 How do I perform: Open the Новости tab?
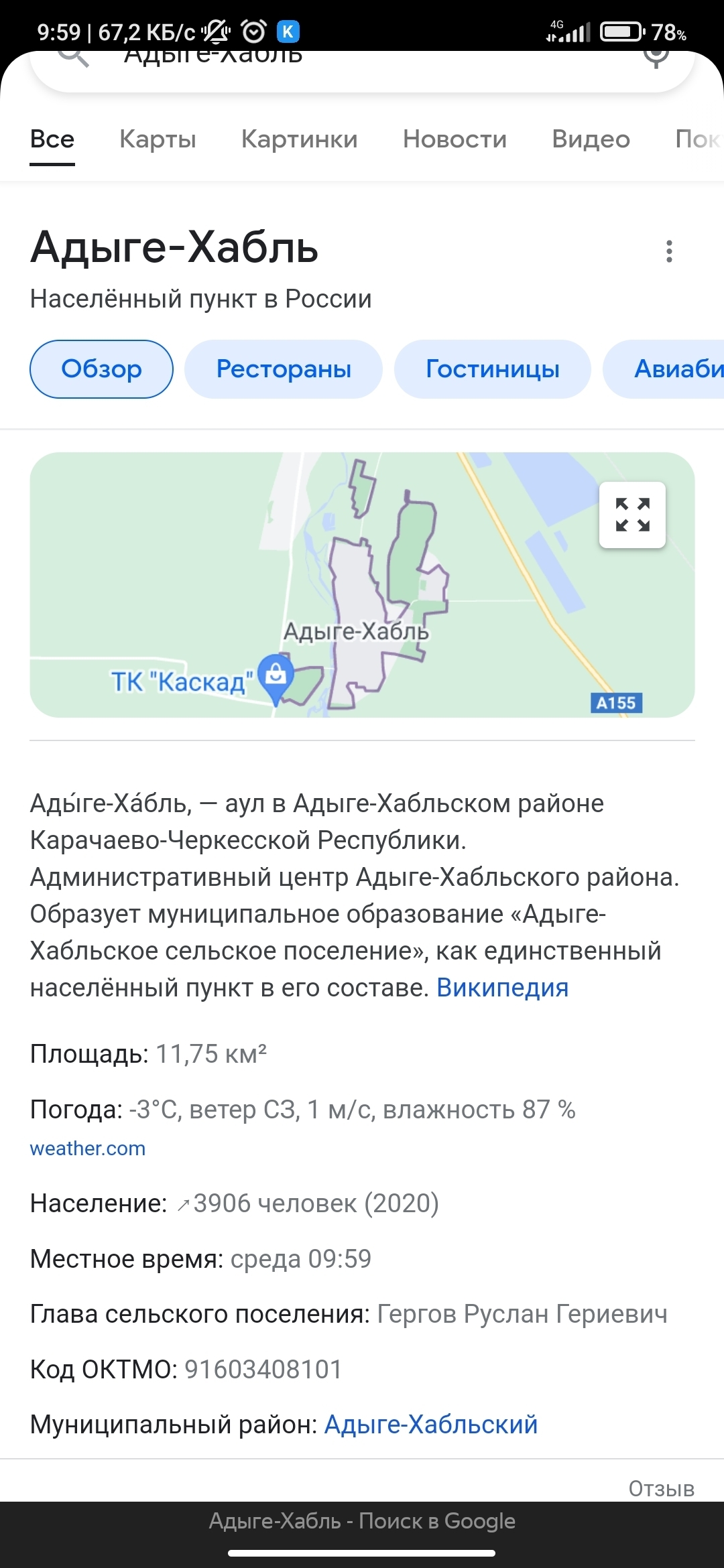455,139
